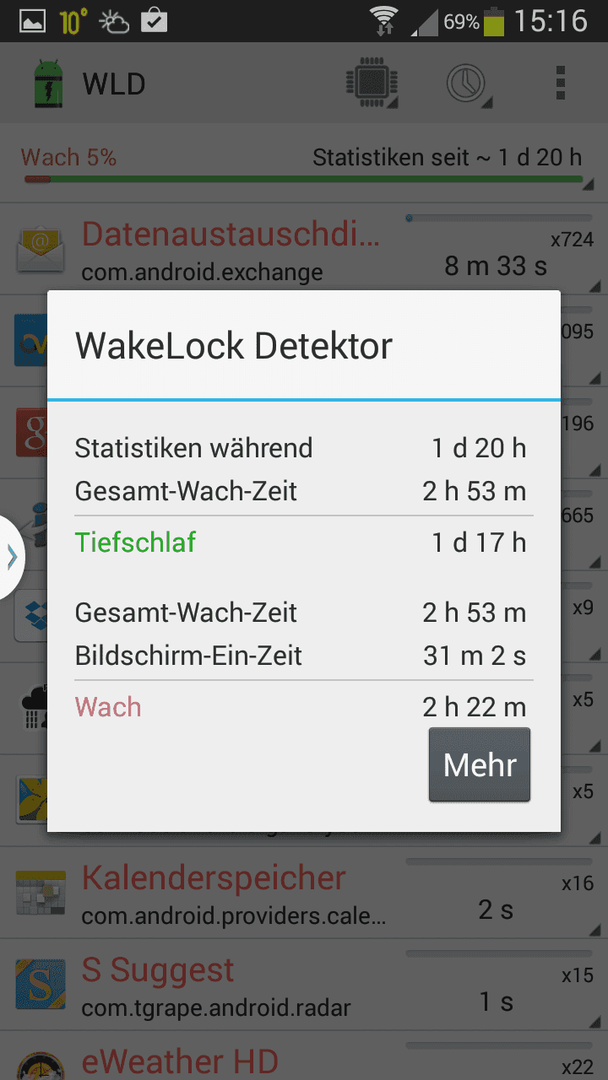Open the eWeather HD entry
Screen dimensions: 608x1080
pos(304,1056)
